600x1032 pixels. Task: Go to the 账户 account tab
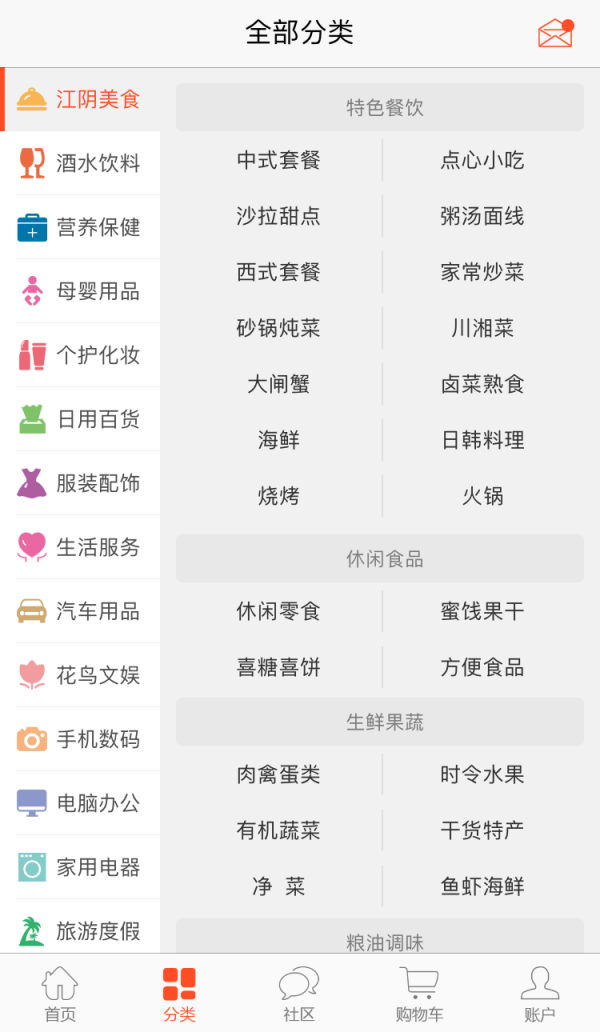[x=539, y=994]
